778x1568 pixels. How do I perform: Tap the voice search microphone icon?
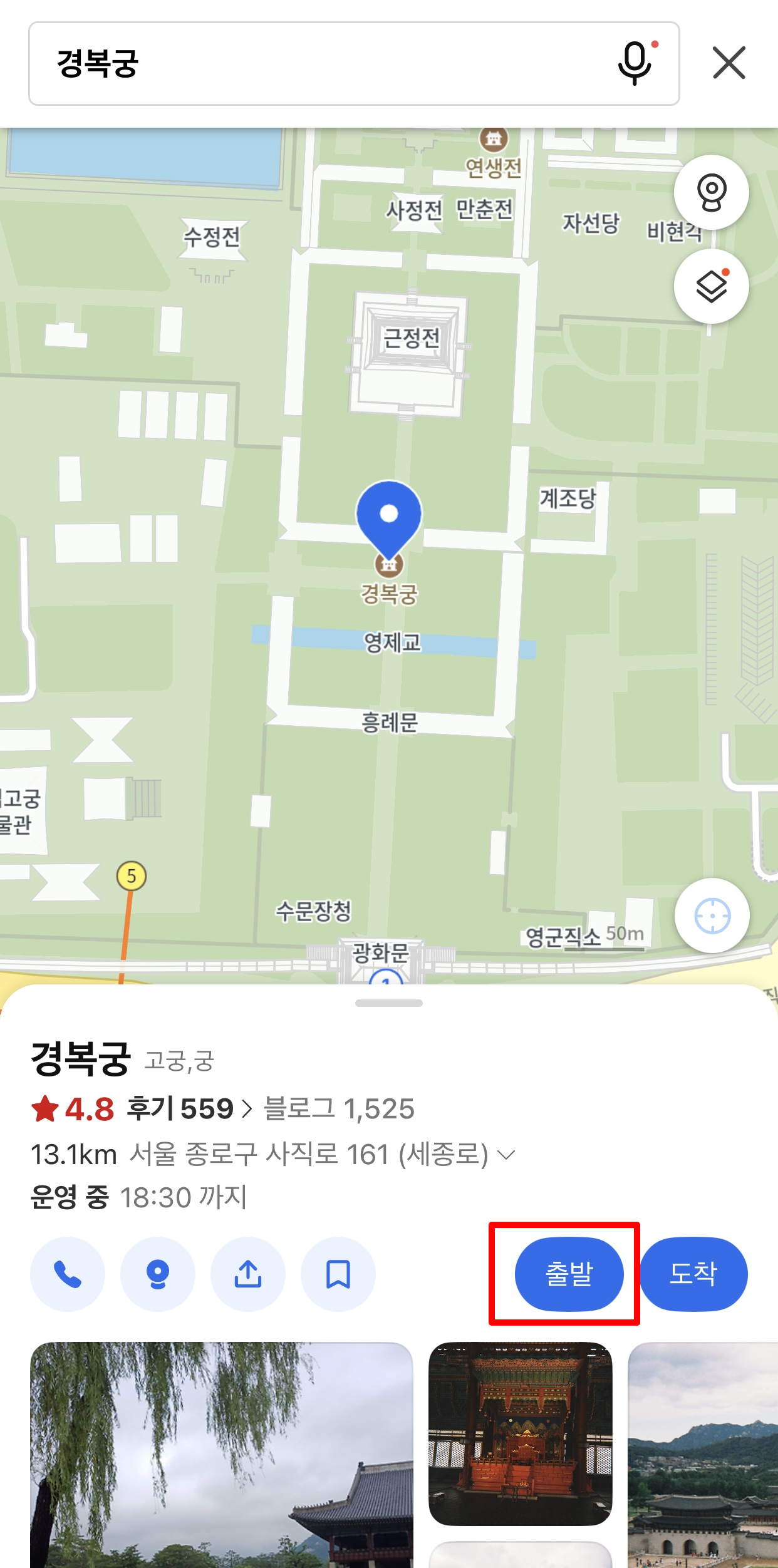(x=635, y=63)
